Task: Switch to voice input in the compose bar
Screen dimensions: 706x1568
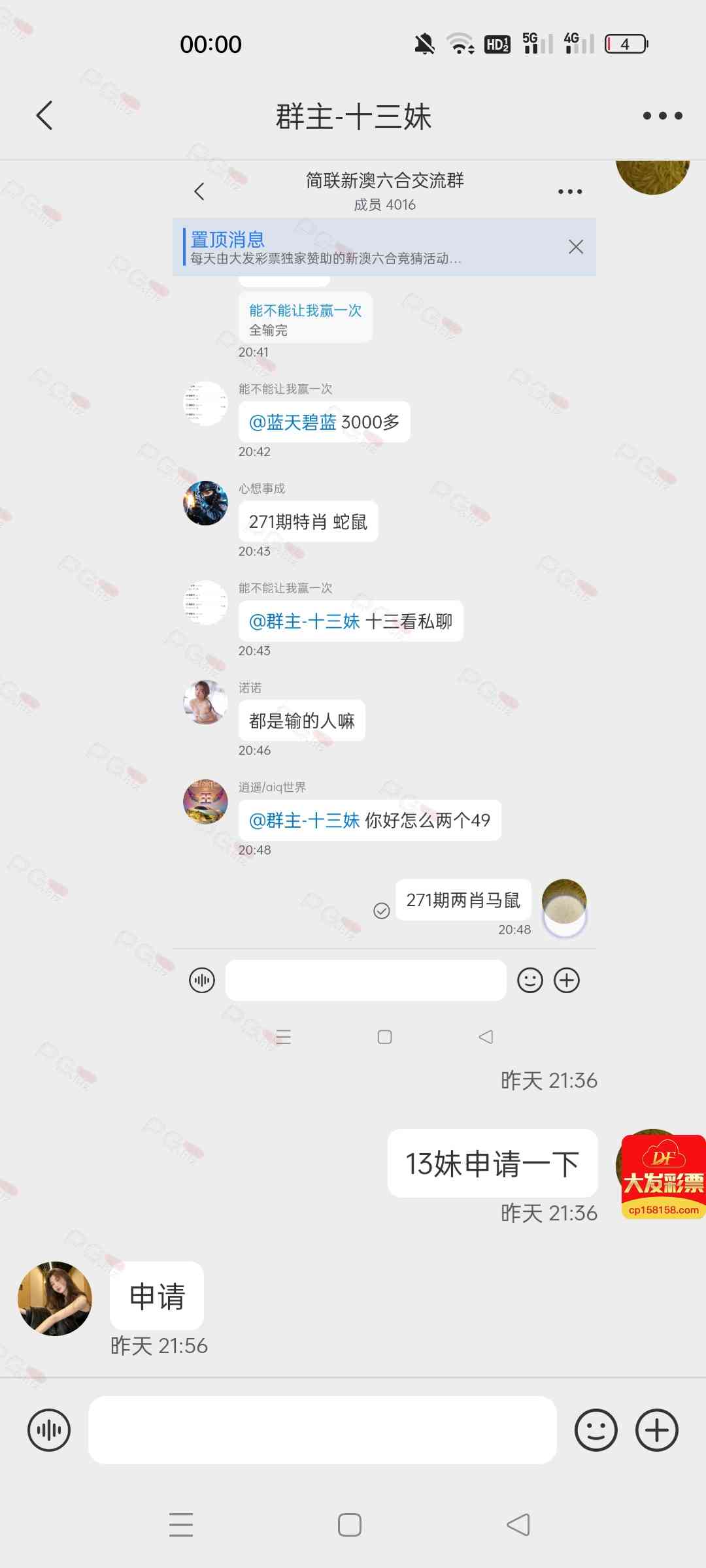Action: pyautogui.click(x=49, y=1430)
